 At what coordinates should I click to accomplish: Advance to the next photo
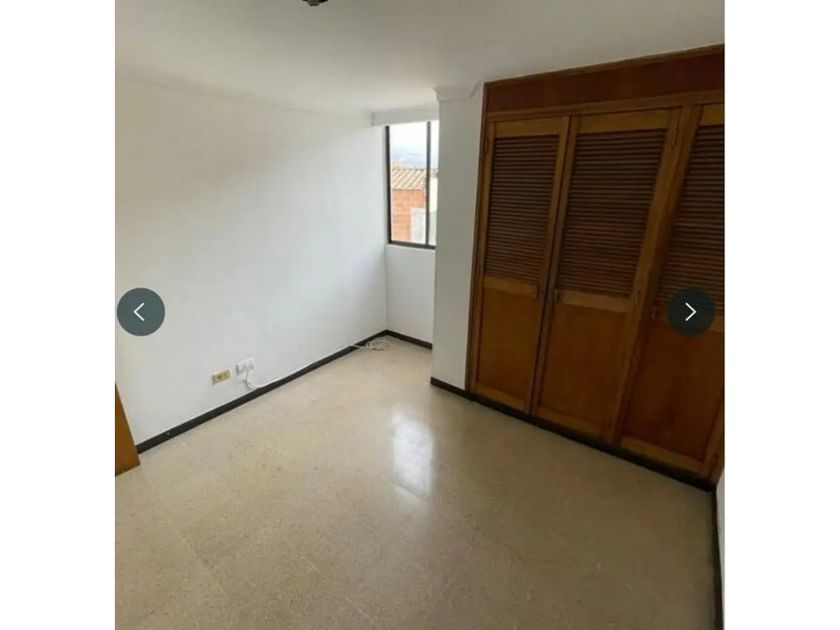pyautogui.click(x=691, y=312)
